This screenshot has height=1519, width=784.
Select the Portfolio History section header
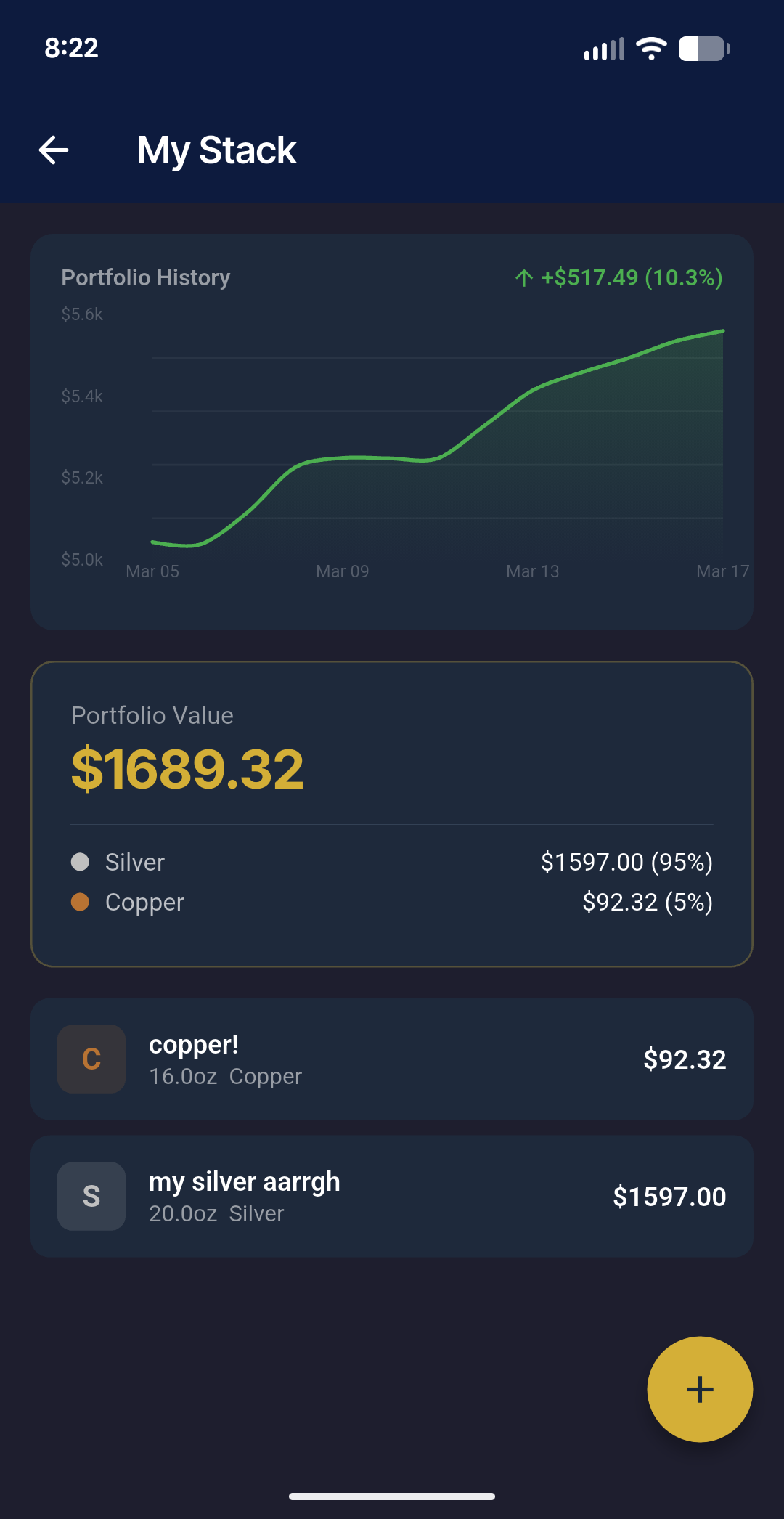point(145,277)
